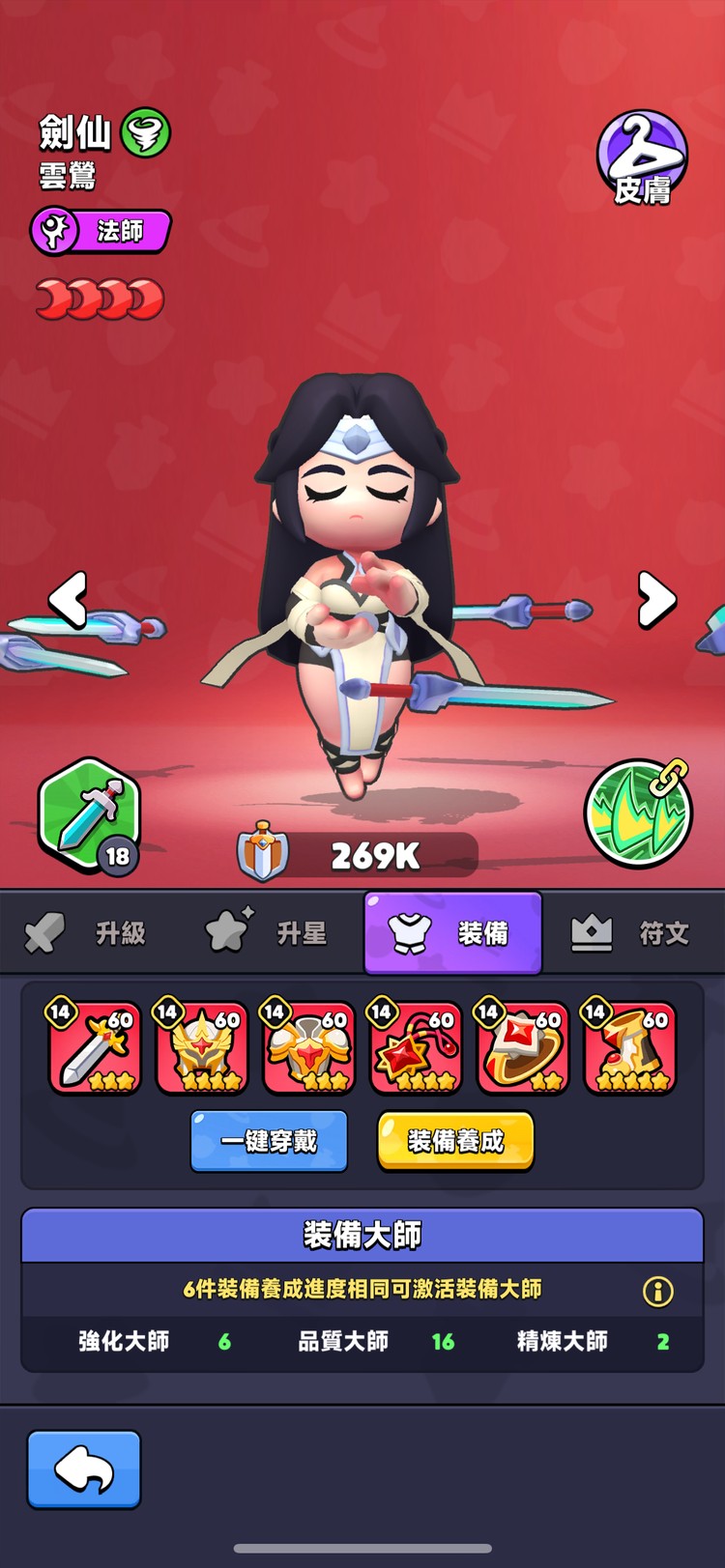This screenshot has width=725, height=1568.
Task: Open the sword weapon badge level 18
Action: coord(89,816)
